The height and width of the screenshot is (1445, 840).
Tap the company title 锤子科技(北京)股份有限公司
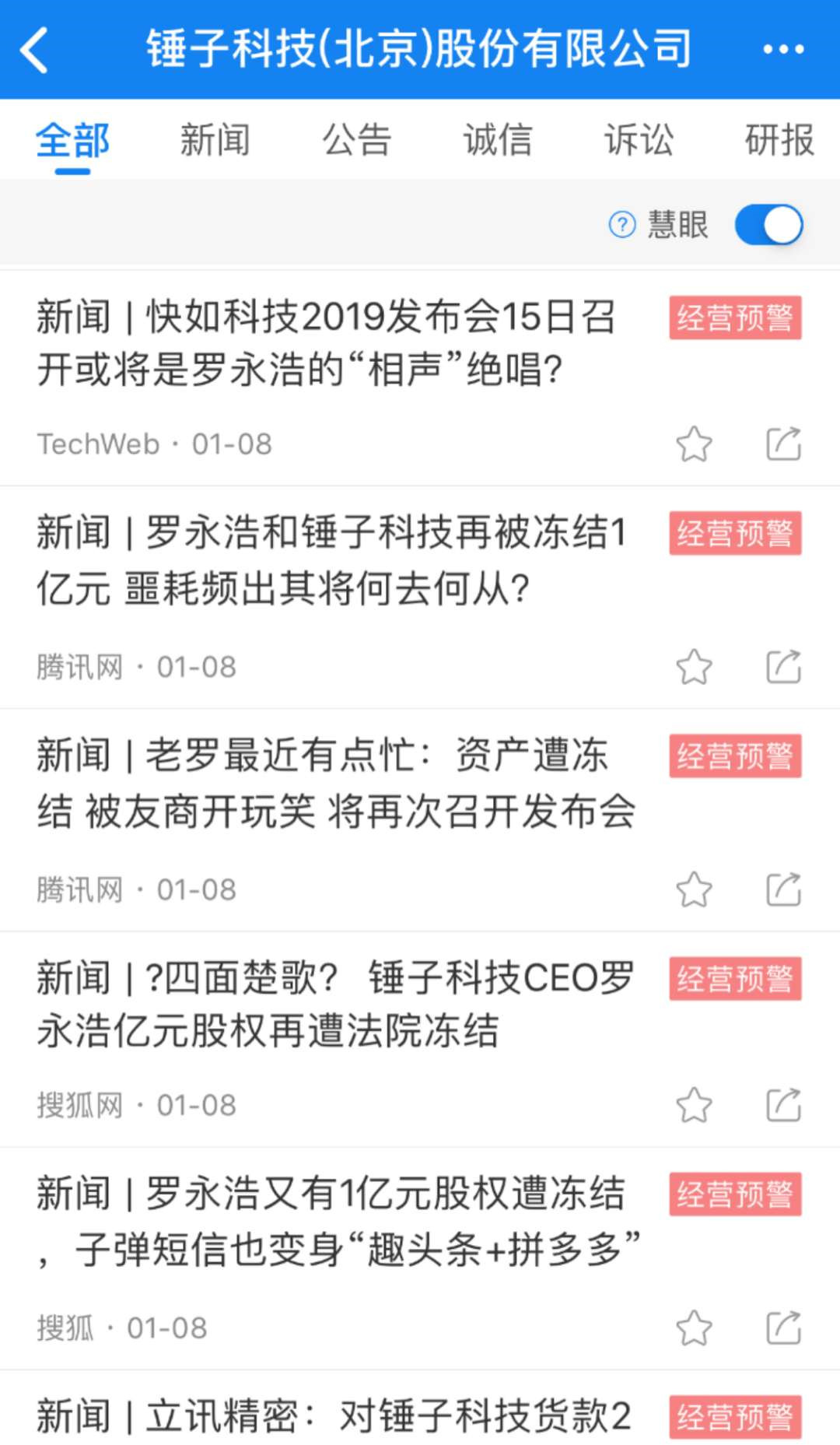(x=418, y=48)
